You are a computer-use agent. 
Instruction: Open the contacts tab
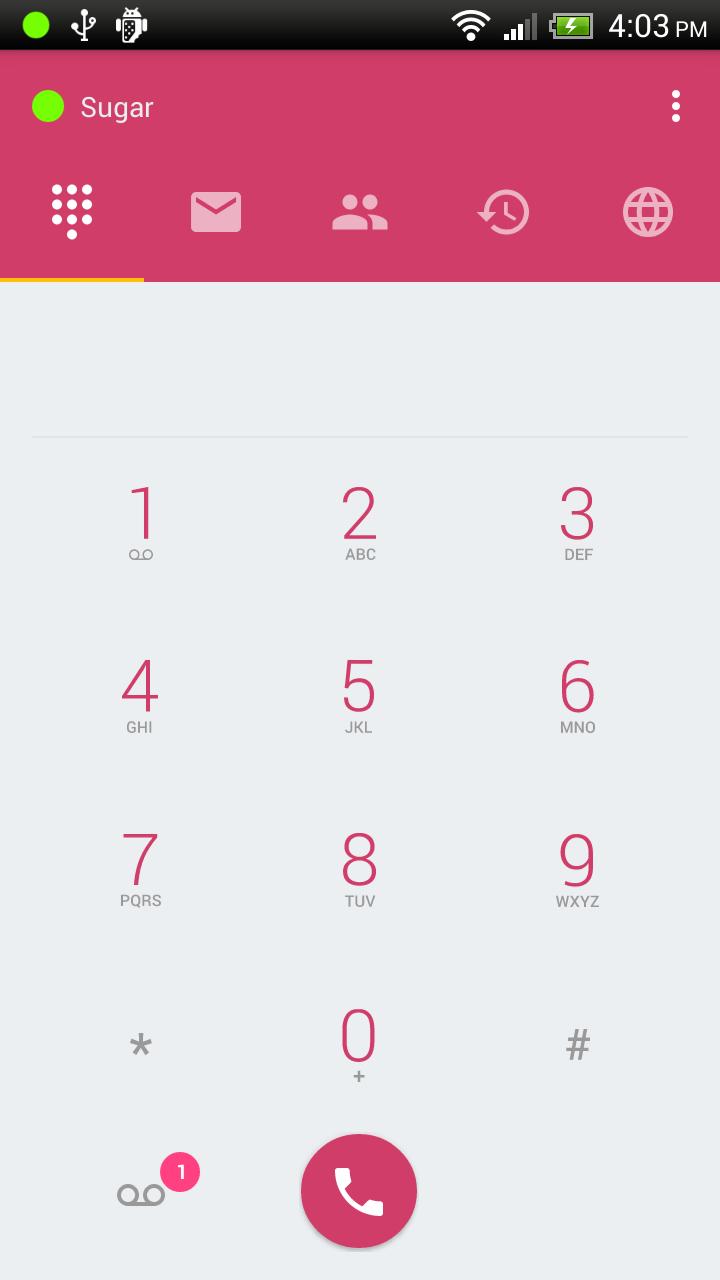pyautogui.click(x=360, y=212)
